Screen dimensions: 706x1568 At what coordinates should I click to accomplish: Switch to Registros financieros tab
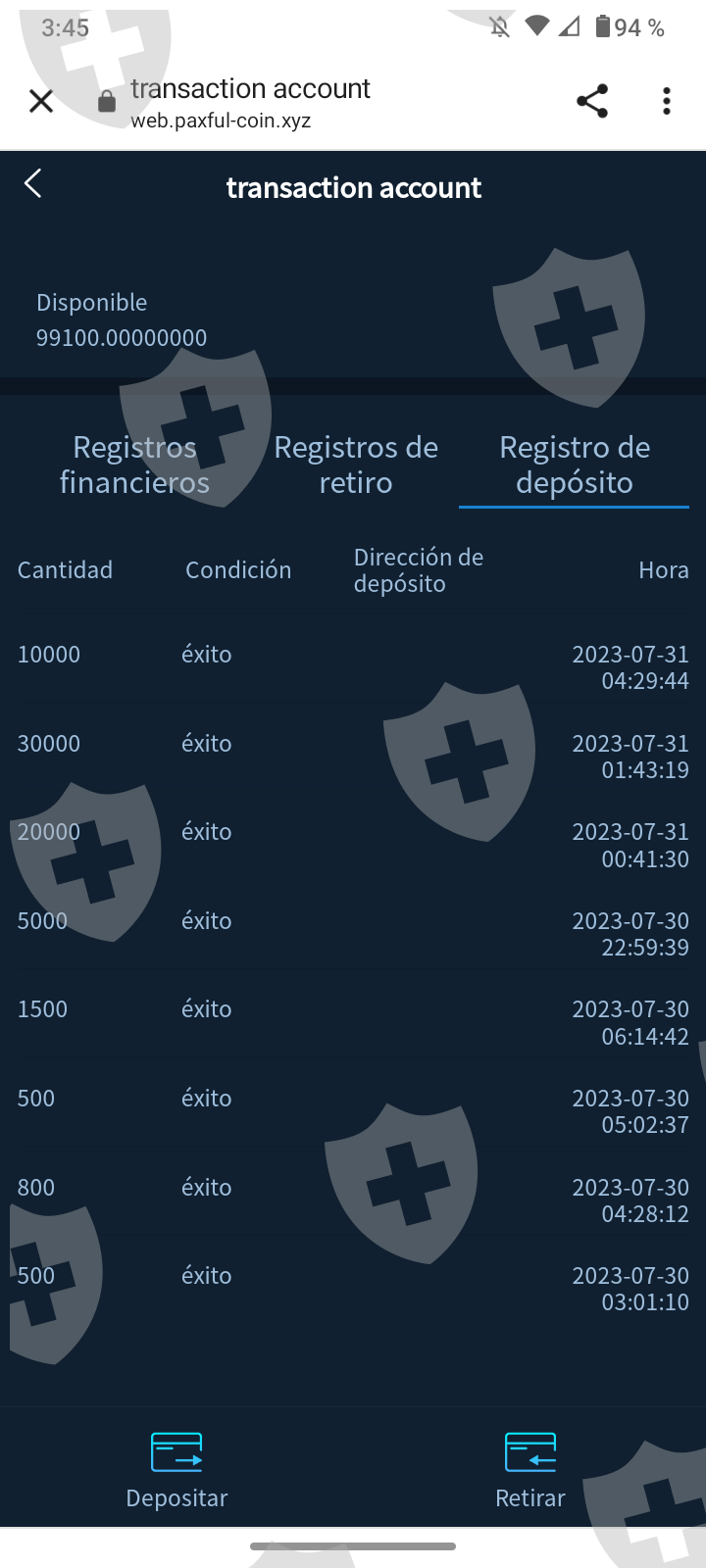134,465
